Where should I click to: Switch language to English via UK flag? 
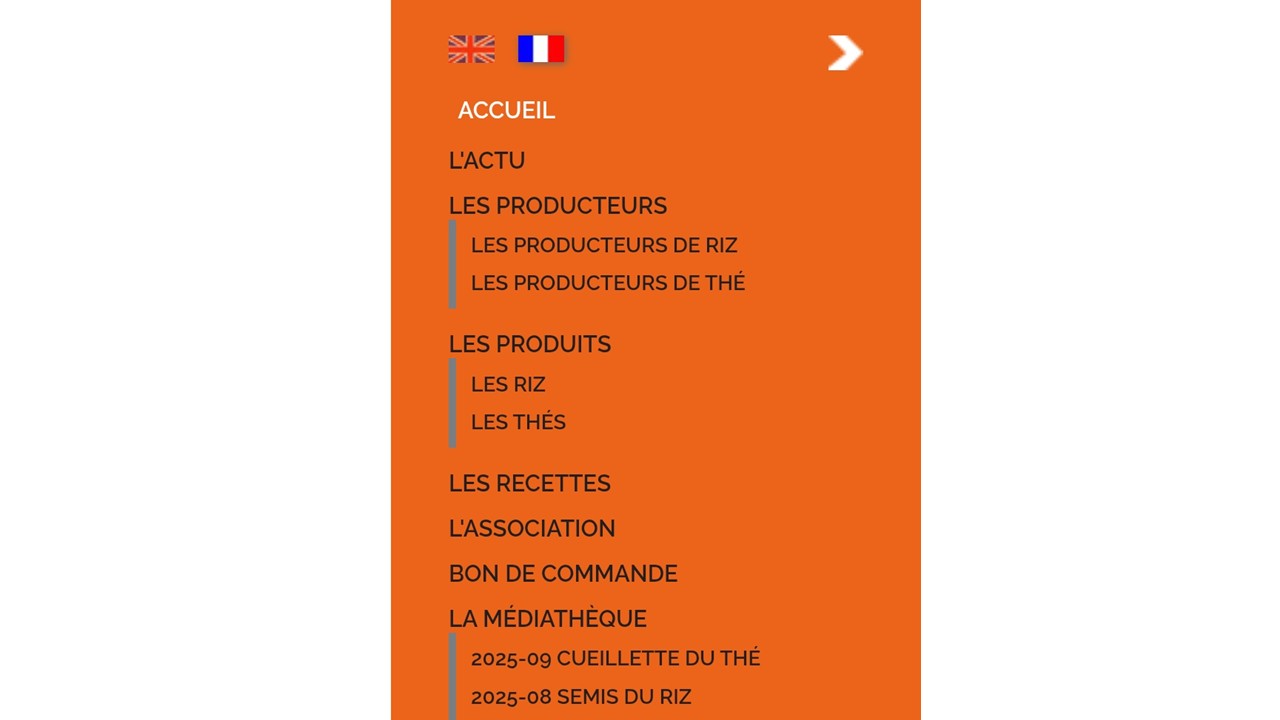[471, 49]
